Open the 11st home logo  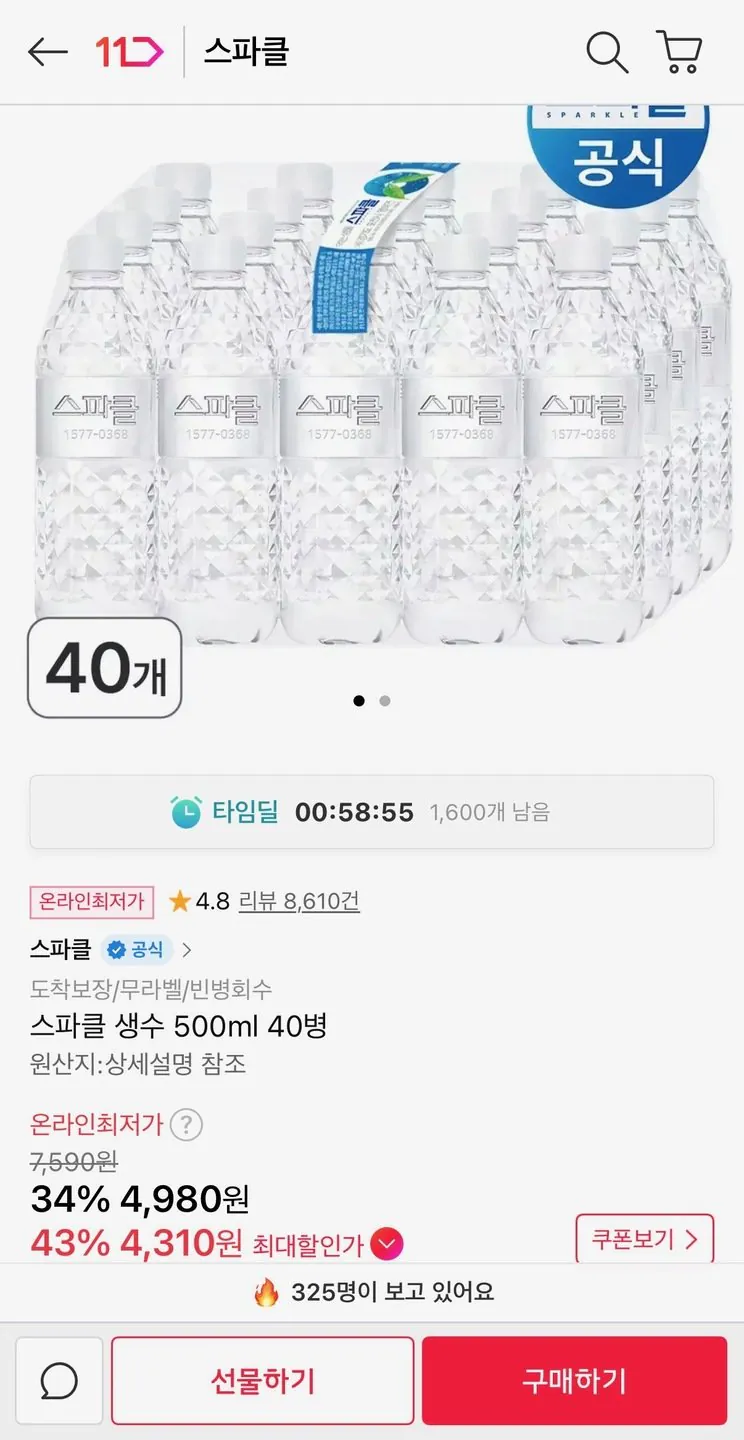pos(129,52)
